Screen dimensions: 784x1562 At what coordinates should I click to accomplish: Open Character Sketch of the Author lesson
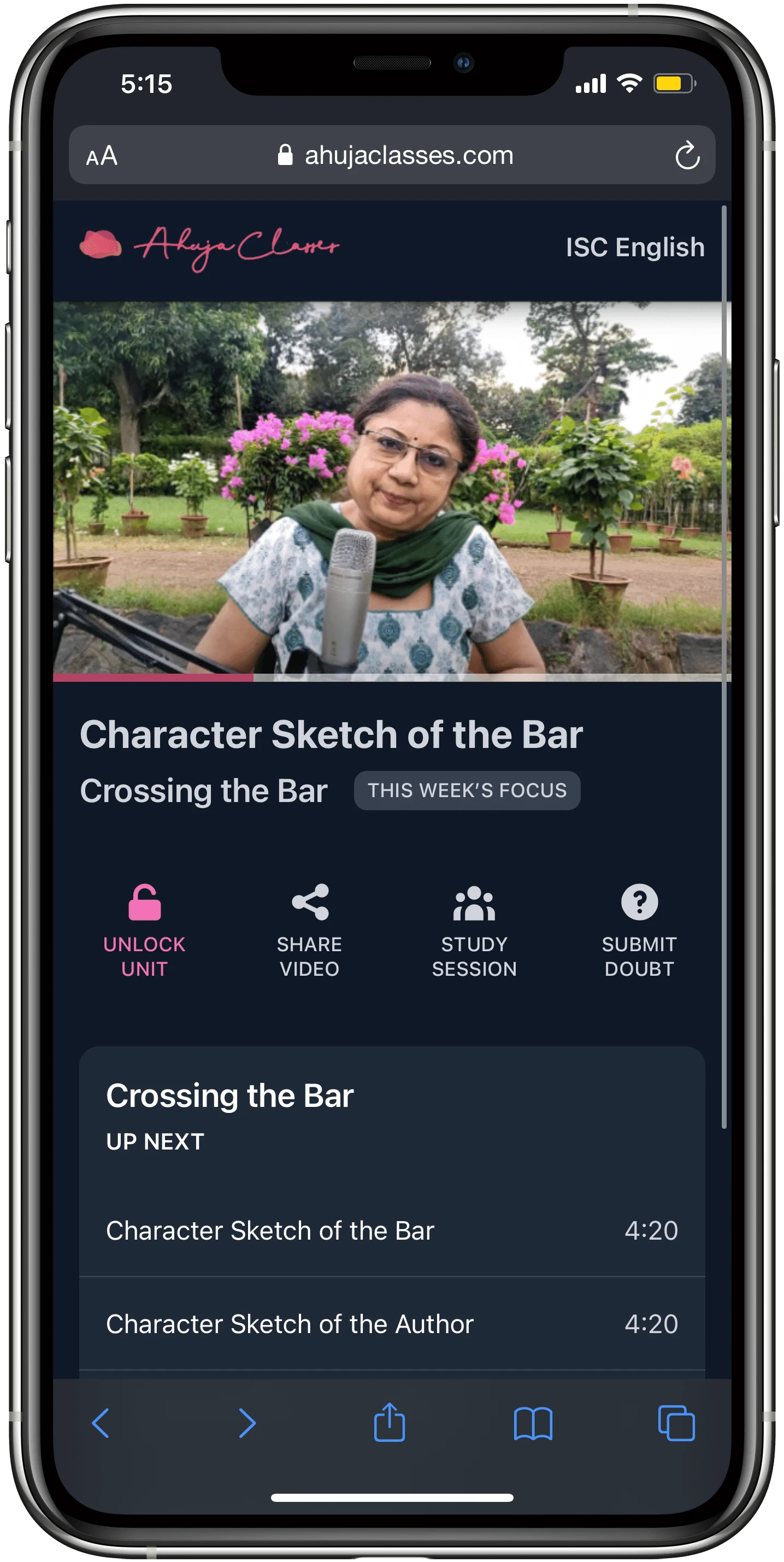point(289,1324)
